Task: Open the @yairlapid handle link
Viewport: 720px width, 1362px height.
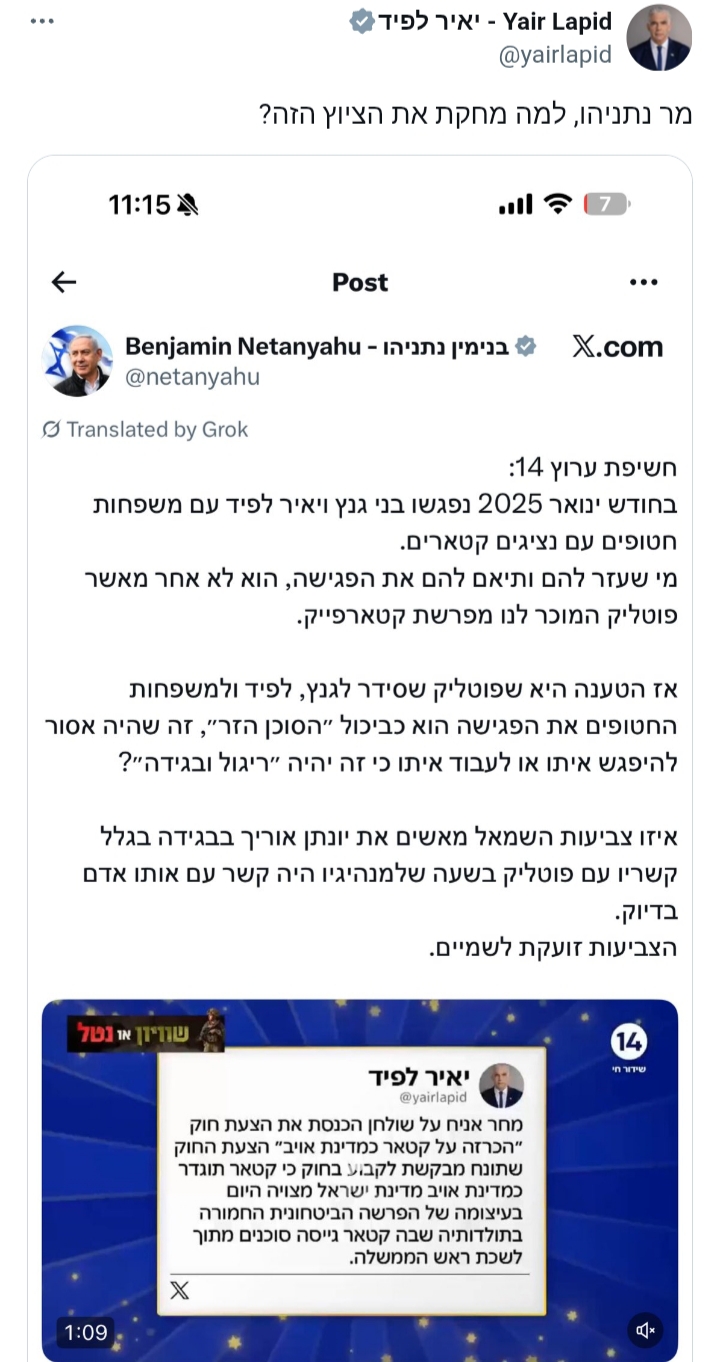Action: 554,55
